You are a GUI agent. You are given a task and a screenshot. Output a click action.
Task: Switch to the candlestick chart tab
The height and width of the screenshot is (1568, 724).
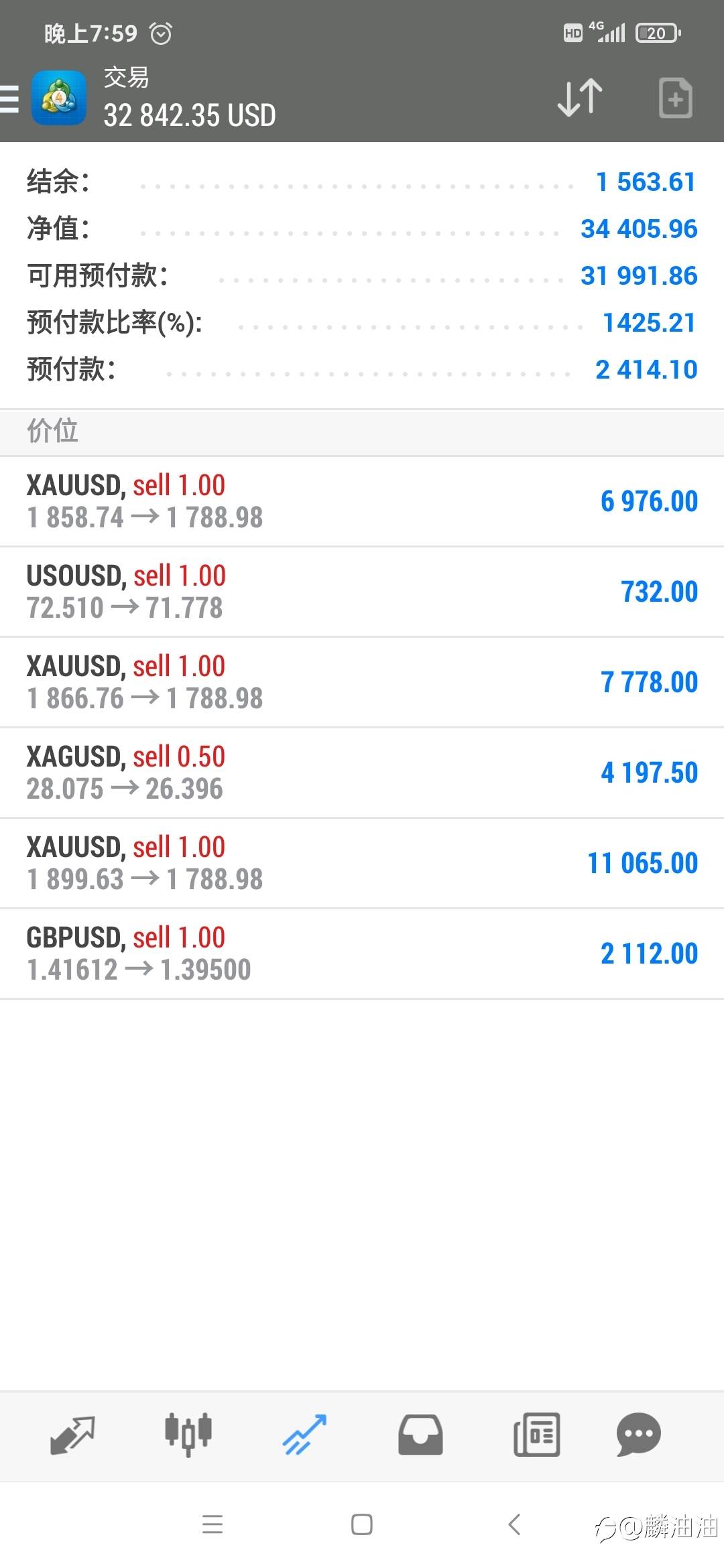click(x=188, y=1435)
